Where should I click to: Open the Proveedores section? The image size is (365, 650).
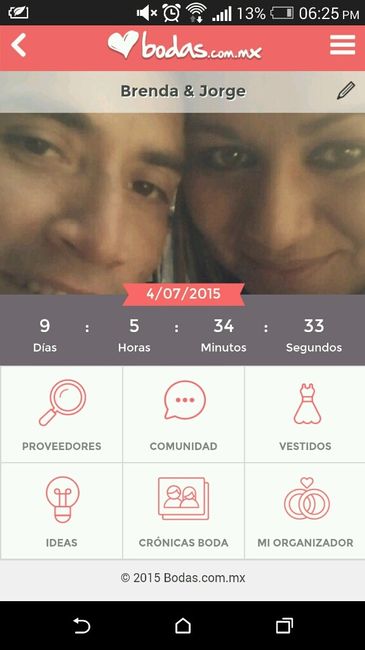point(61,414)
